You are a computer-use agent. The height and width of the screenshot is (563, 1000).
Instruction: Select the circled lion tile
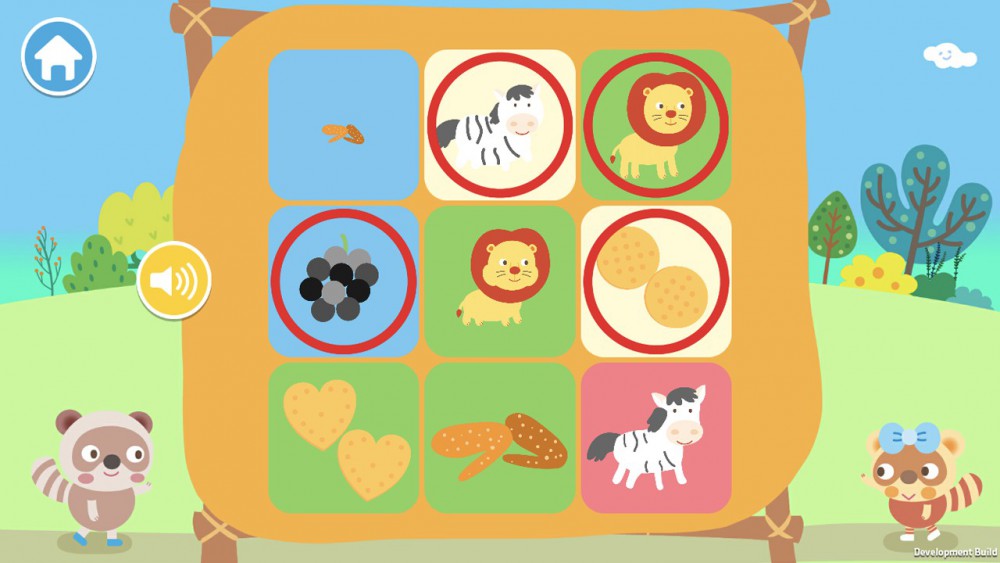tap(656, 125)
